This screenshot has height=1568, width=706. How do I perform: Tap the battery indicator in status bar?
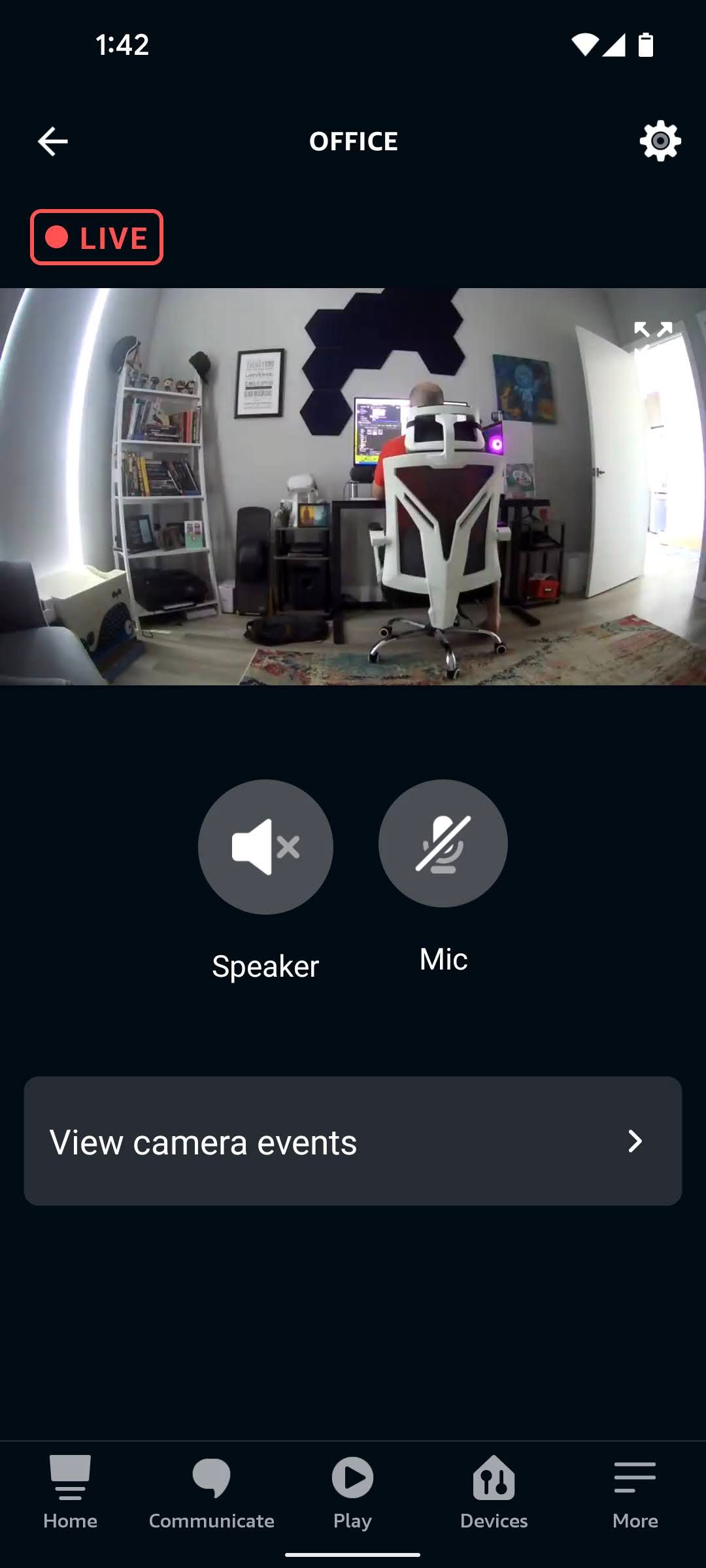pyautogui.click(x=647, y=46)
